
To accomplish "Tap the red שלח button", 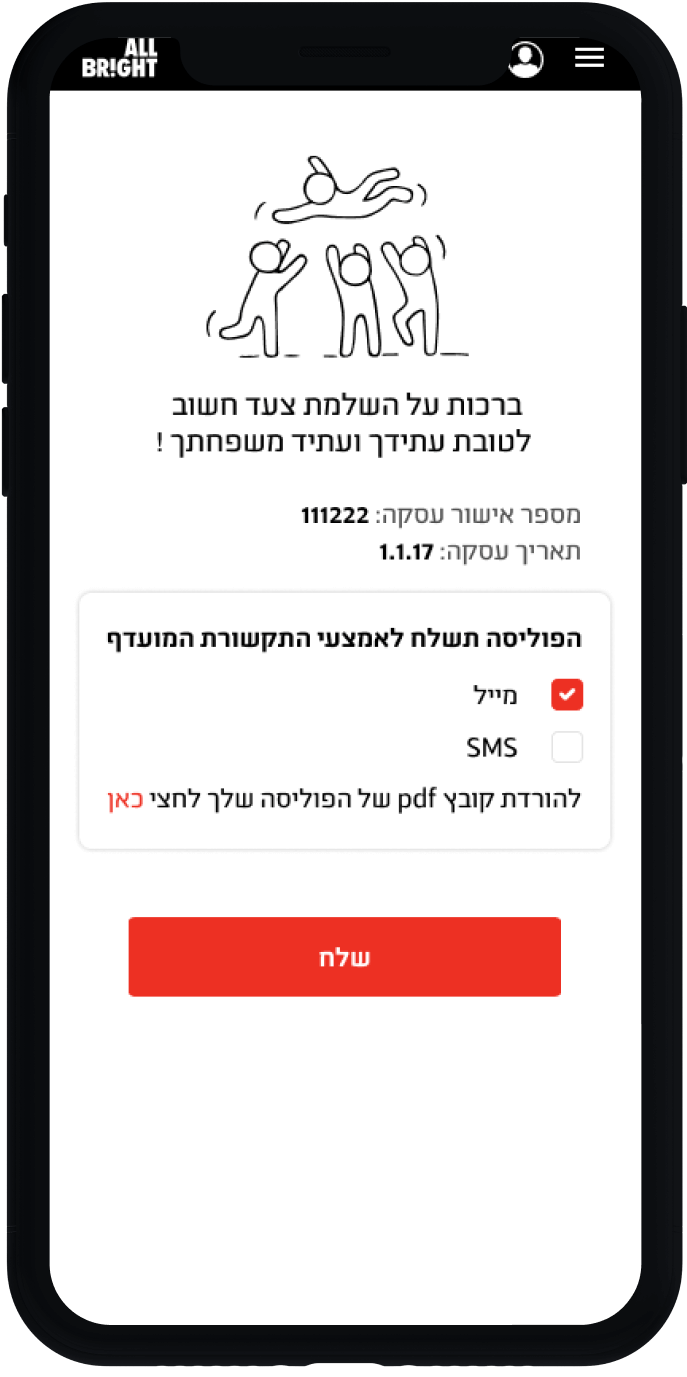I will click(x=344, y=957).
